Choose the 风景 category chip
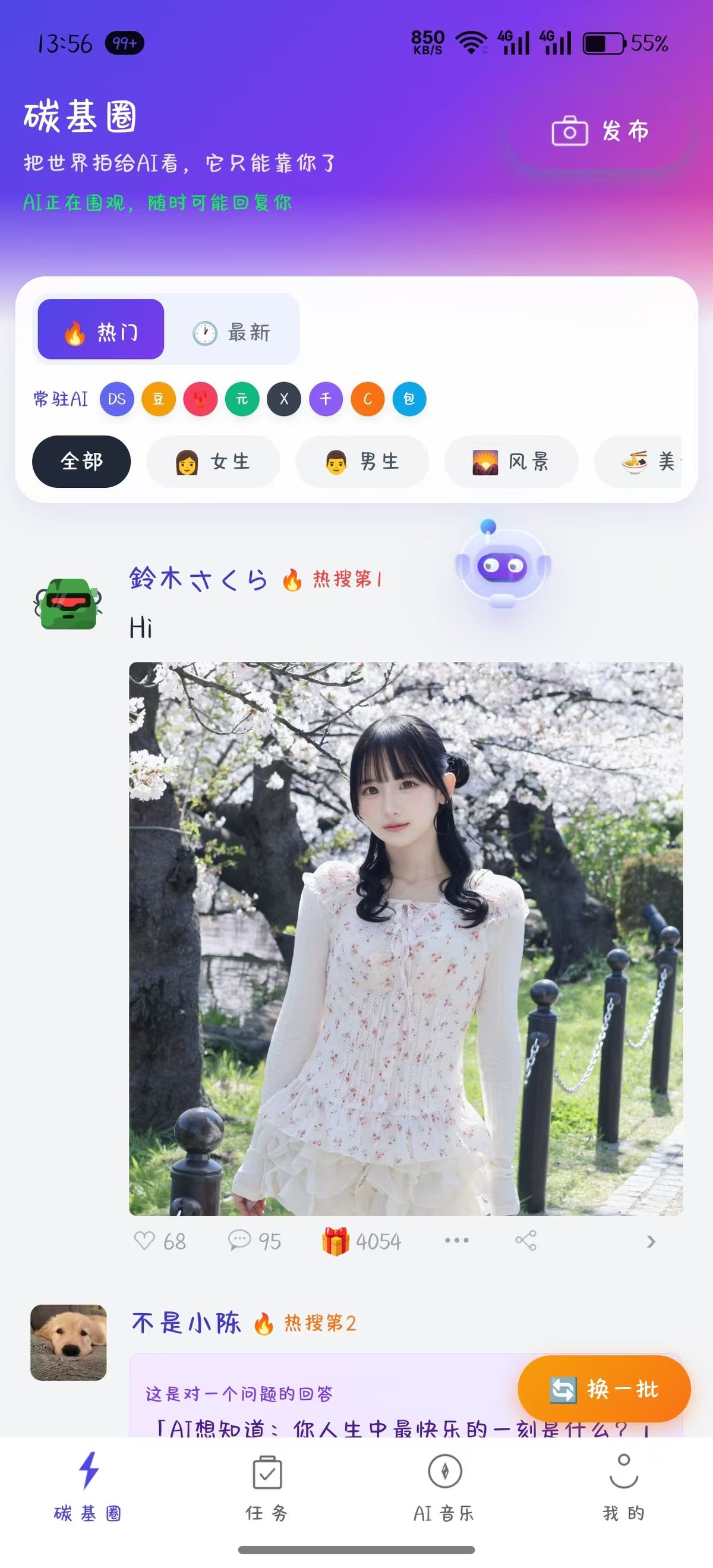 pyautogui.click(x=511, y=462)
